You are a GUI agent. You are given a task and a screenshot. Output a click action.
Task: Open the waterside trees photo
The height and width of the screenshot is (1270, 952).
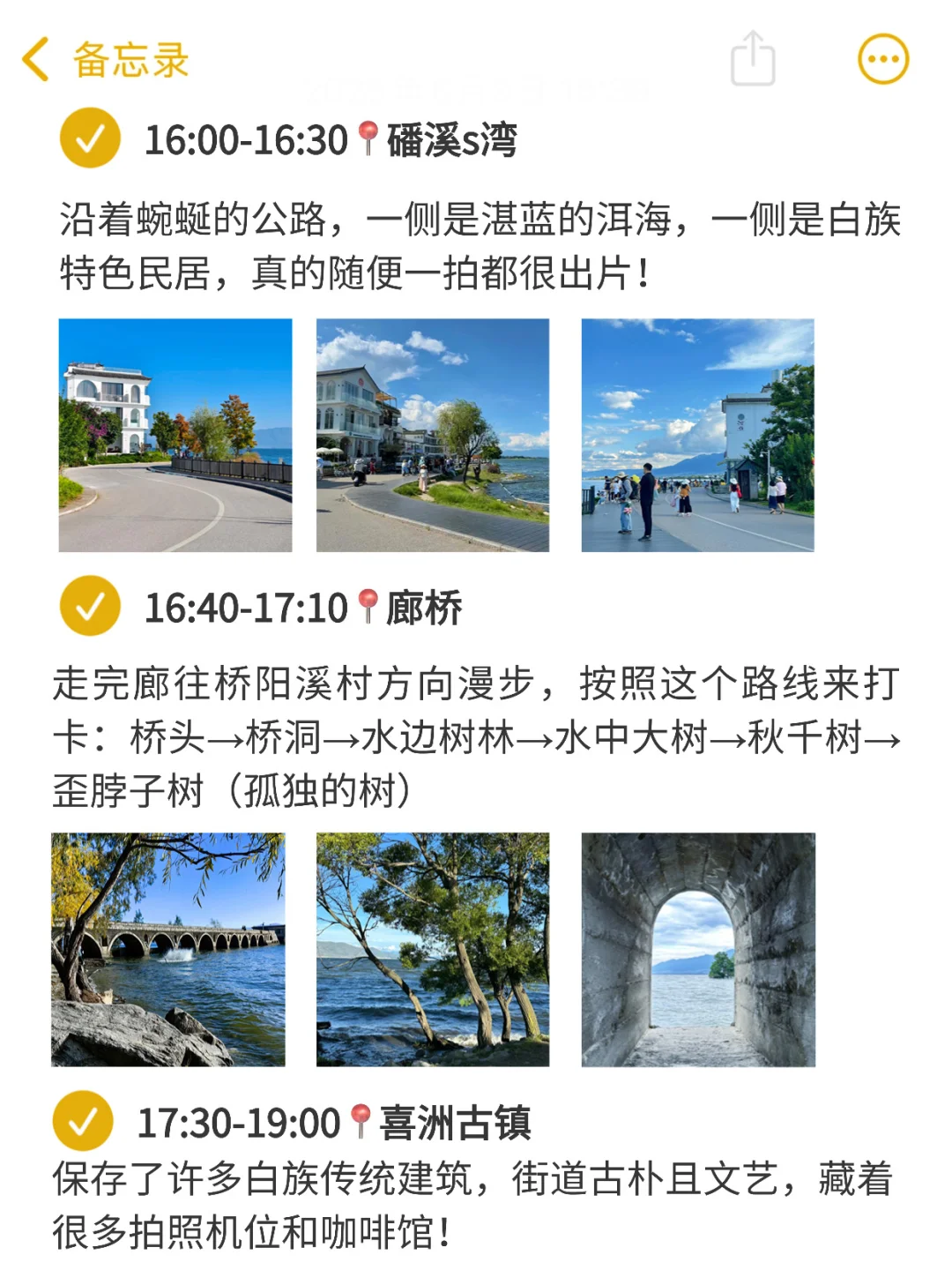(433, 950)
